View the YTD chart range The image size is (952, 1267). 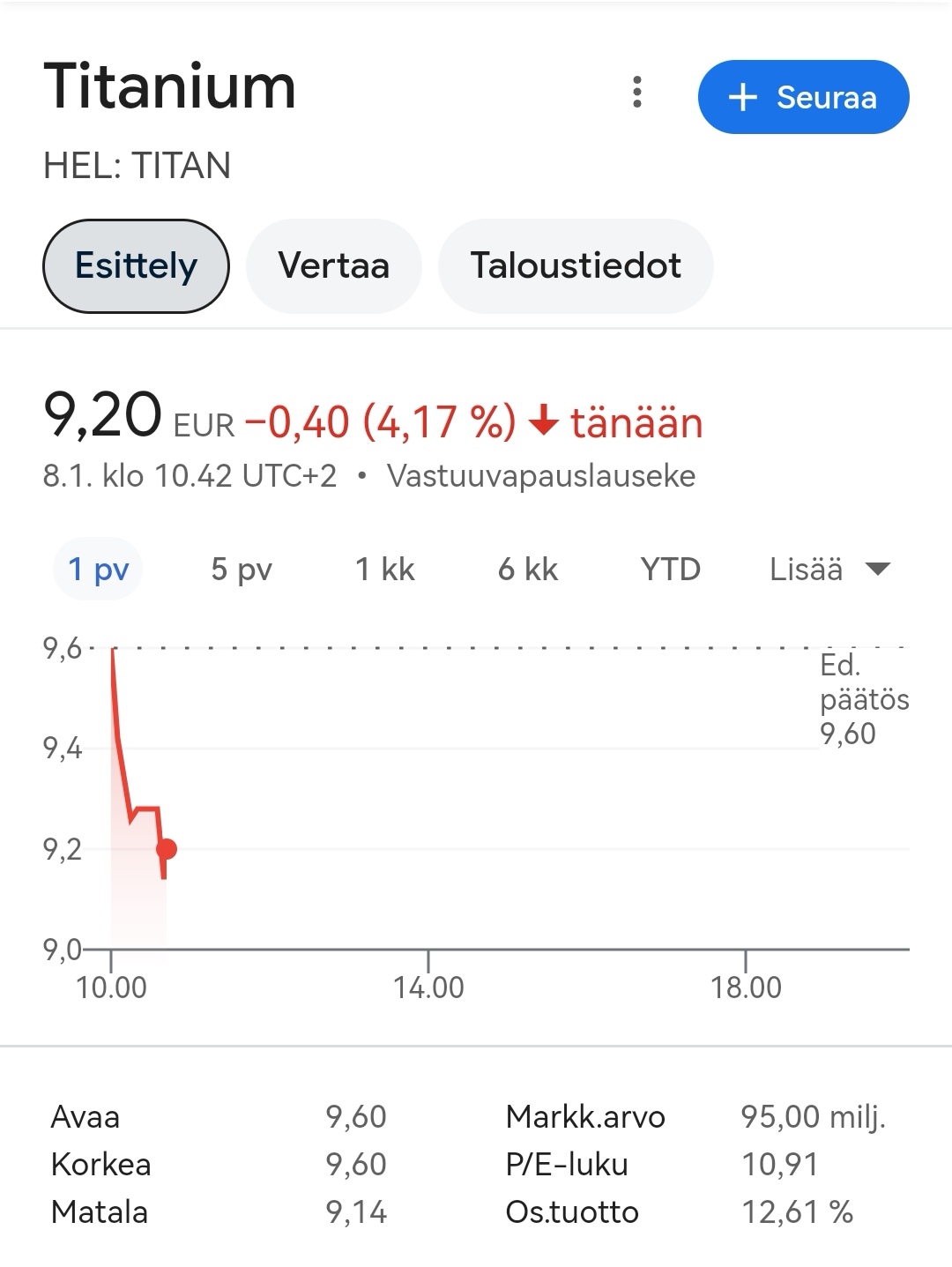click(x=670, y=570)
